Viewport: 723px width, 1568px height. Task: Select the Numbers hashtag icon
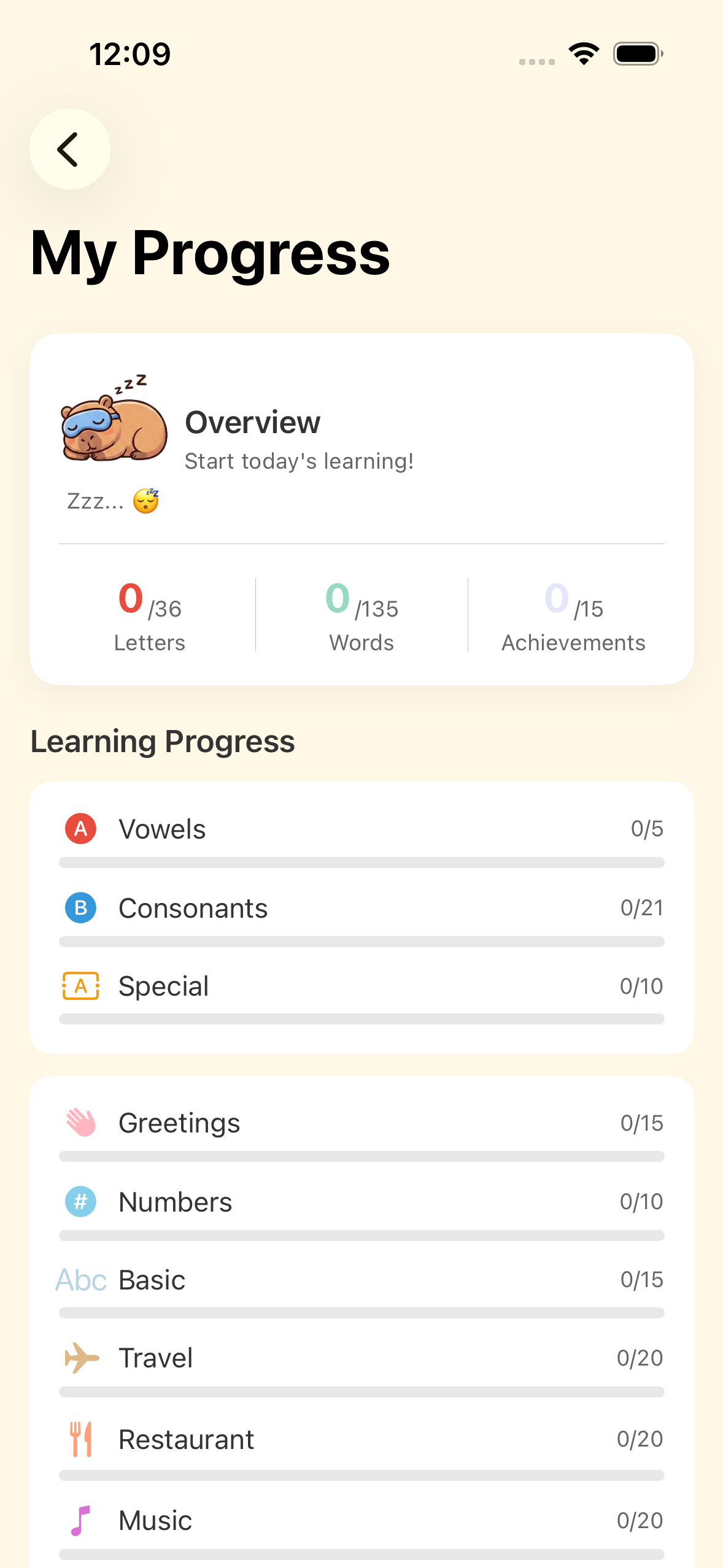point(80,1202)
